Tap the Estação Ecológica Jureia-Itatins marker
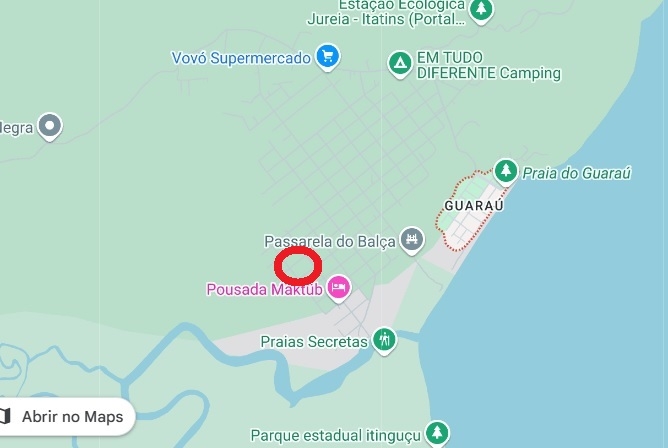The height and width of the screenshot is (448, 668). (x=482, y=9)
